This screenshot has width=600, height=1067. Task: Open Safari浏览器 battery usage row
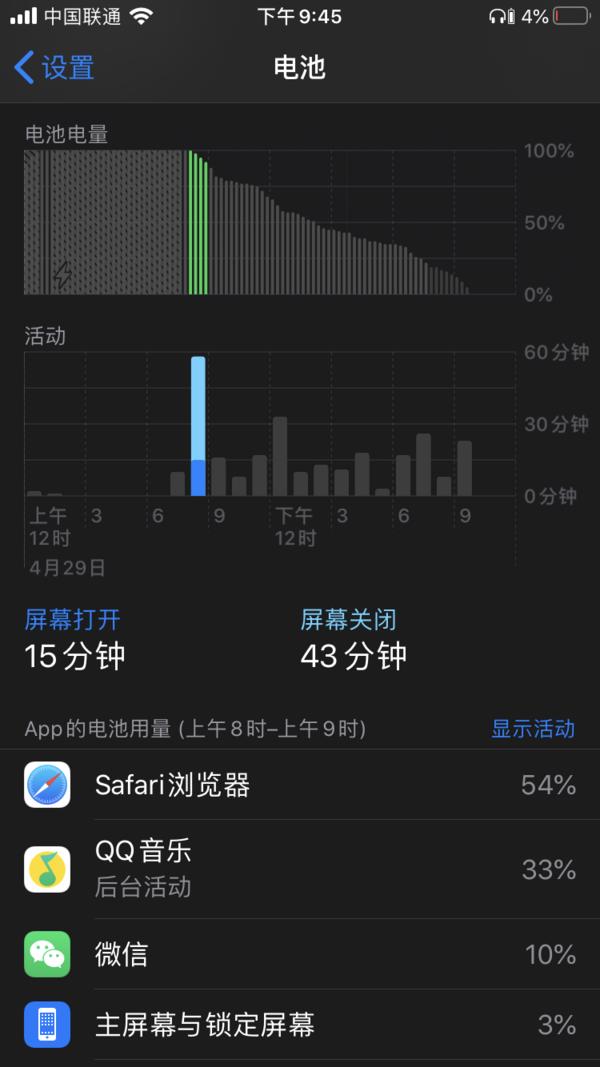300,785
